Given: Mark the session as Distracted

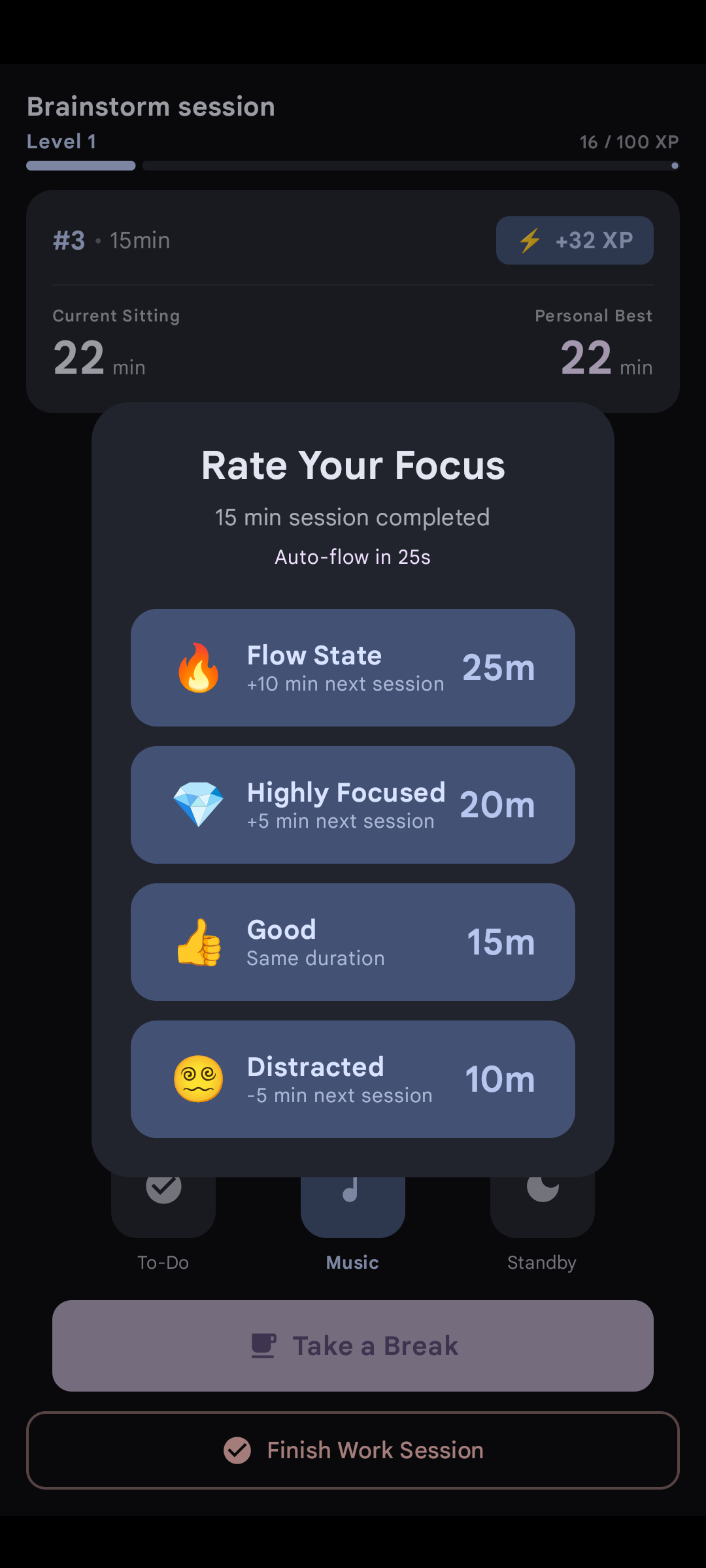Looking at the screenshot, I should (x=353, y=1079).
